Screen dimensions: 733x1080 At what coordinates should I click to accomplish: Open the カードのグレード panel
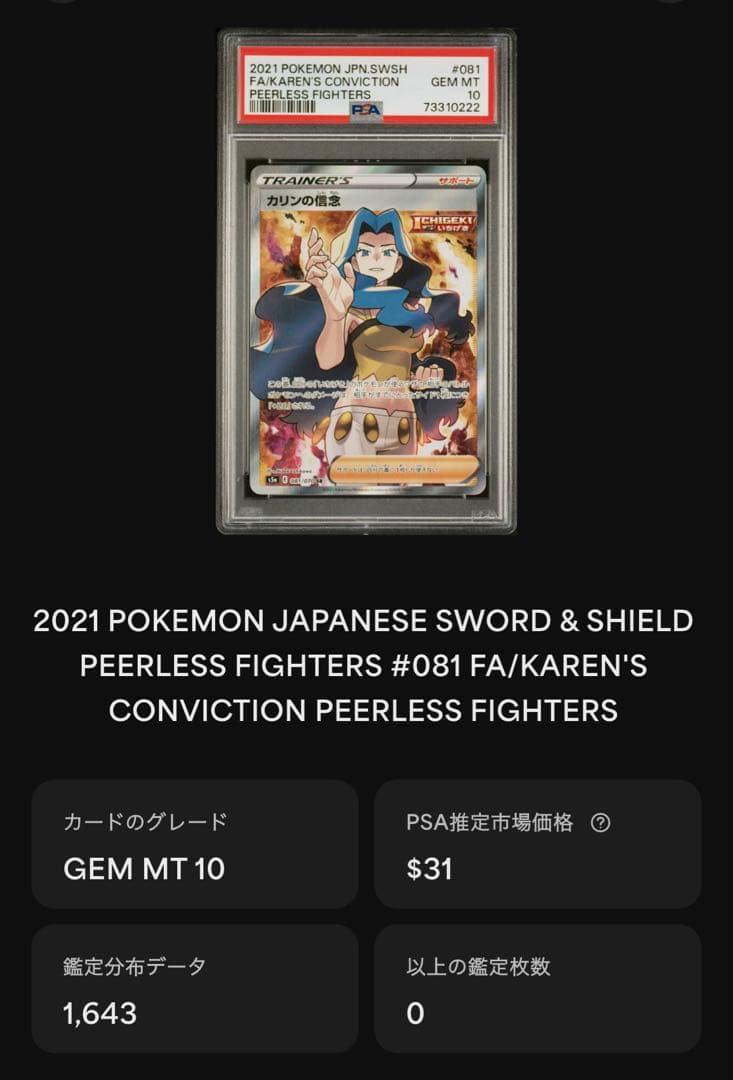coord(195,845)
